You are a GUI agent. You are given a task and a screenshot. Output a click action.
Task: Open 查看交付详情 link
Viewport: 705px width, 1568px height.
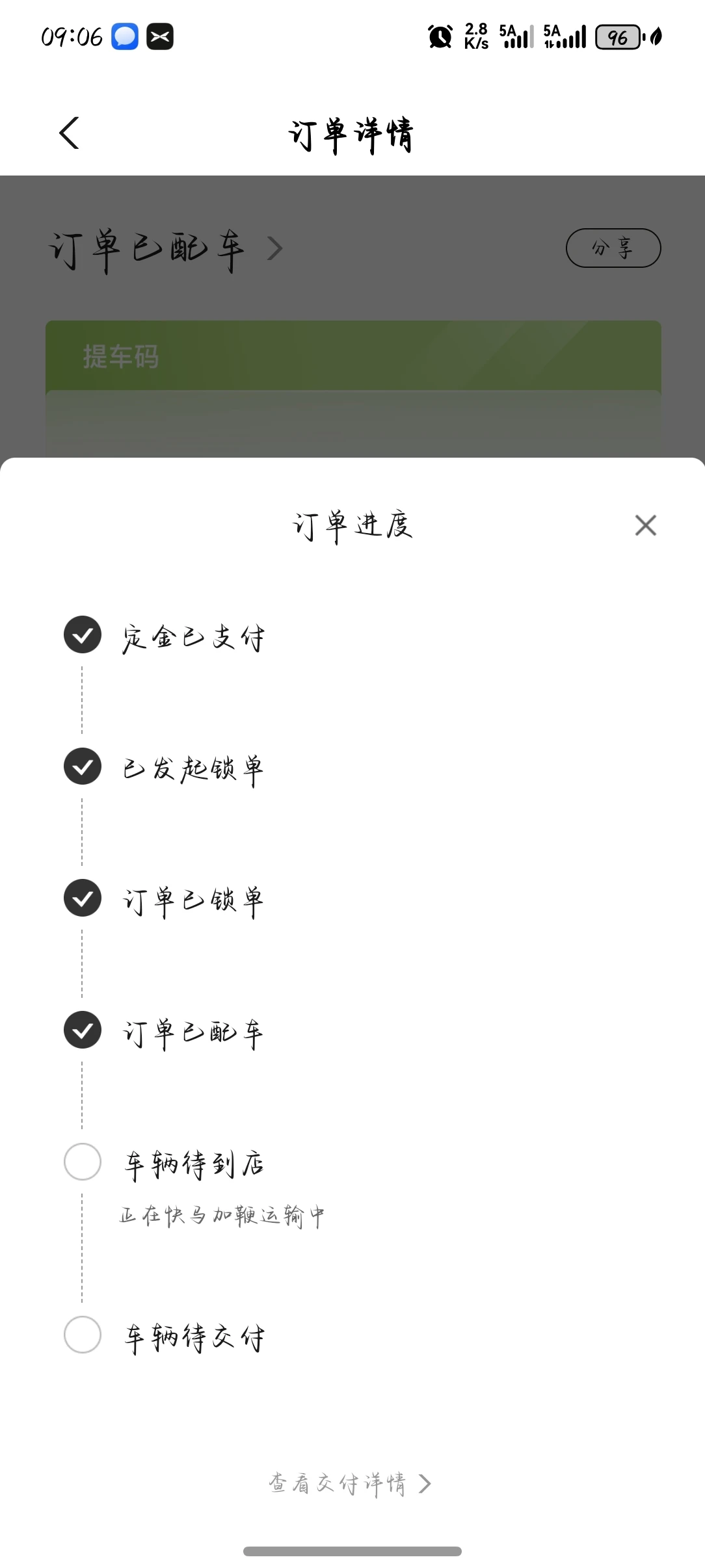coord(351,1484)
